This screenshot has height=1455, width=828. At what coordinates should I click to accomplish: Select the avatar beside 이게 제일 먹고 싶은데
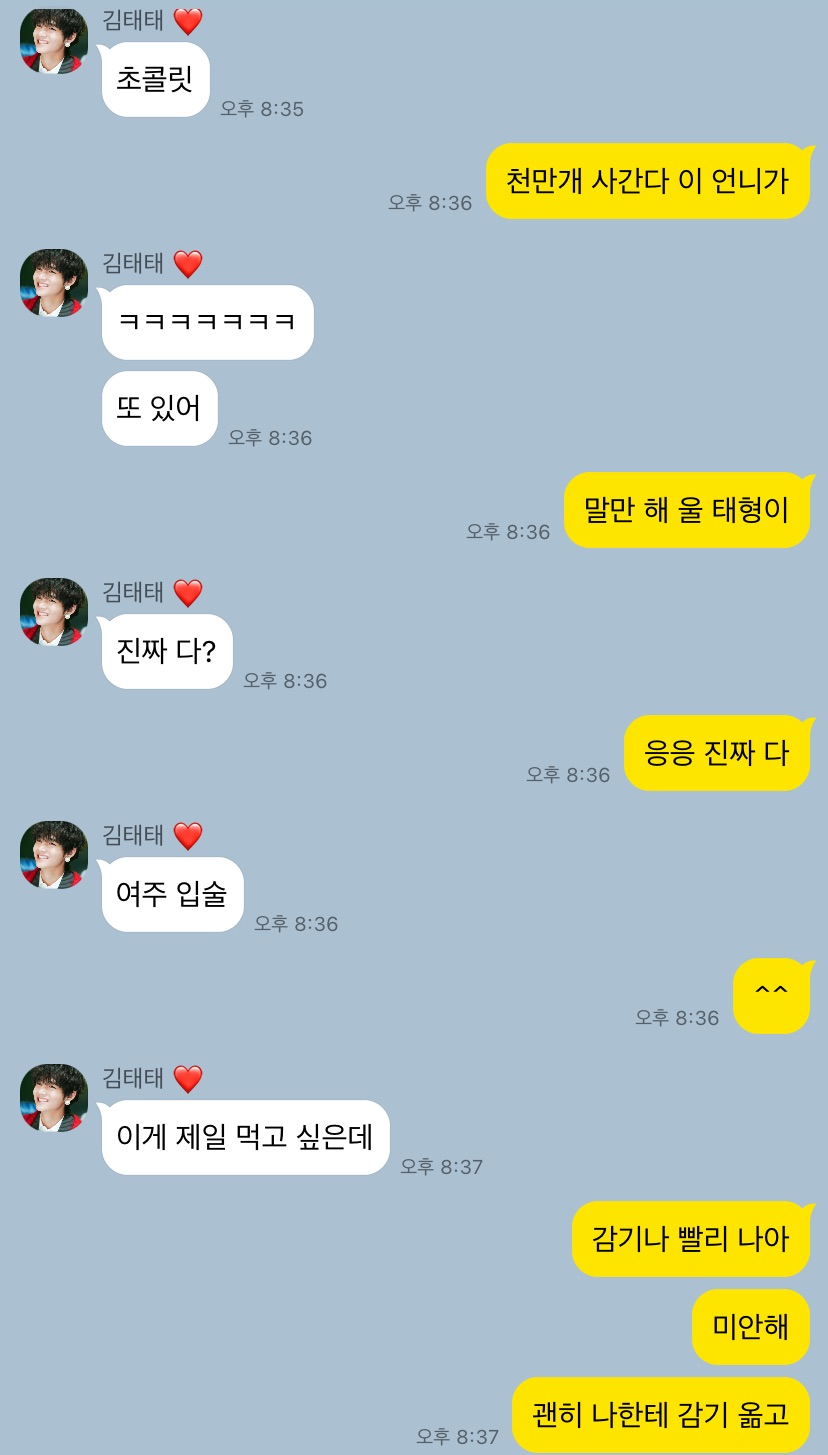tap(54, 1098)
